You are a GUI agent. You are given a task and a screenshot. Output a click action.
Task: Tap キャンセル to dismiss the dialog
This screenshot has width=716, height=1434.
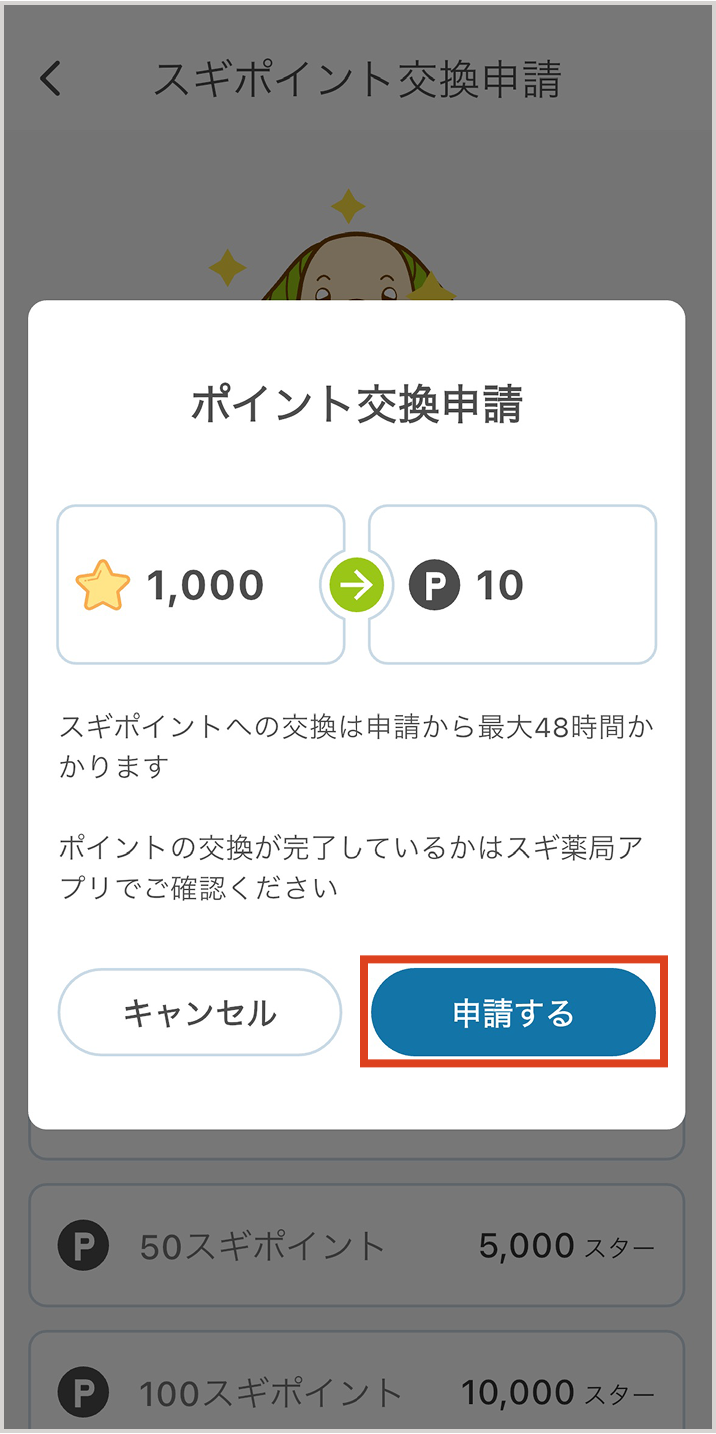tap(200, 1012)
